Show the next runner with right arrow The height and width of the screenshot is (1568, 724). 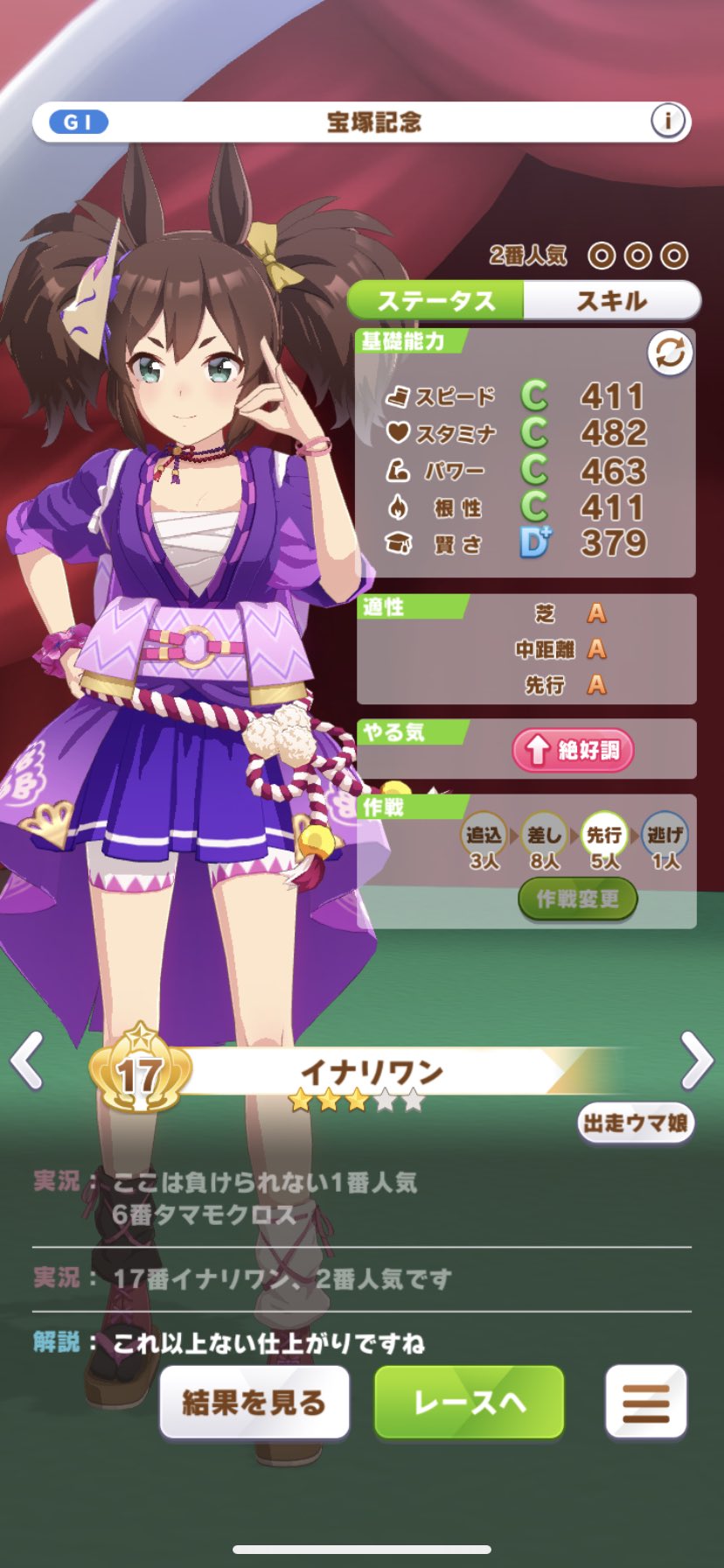[x=696, y=1060]
